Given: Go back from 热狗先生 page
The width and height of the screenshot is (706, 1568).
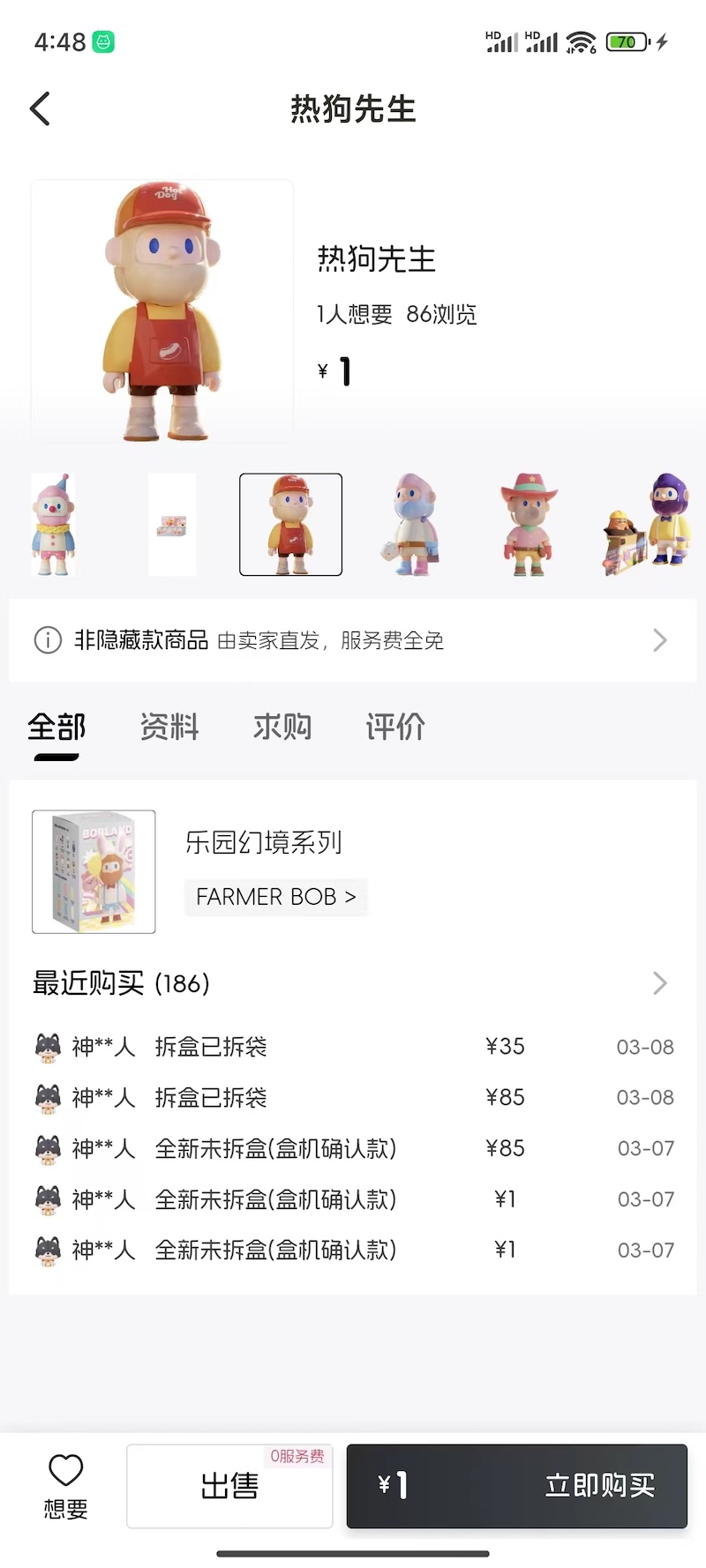Looking at the screenshot, I should [x=41, y=109].
